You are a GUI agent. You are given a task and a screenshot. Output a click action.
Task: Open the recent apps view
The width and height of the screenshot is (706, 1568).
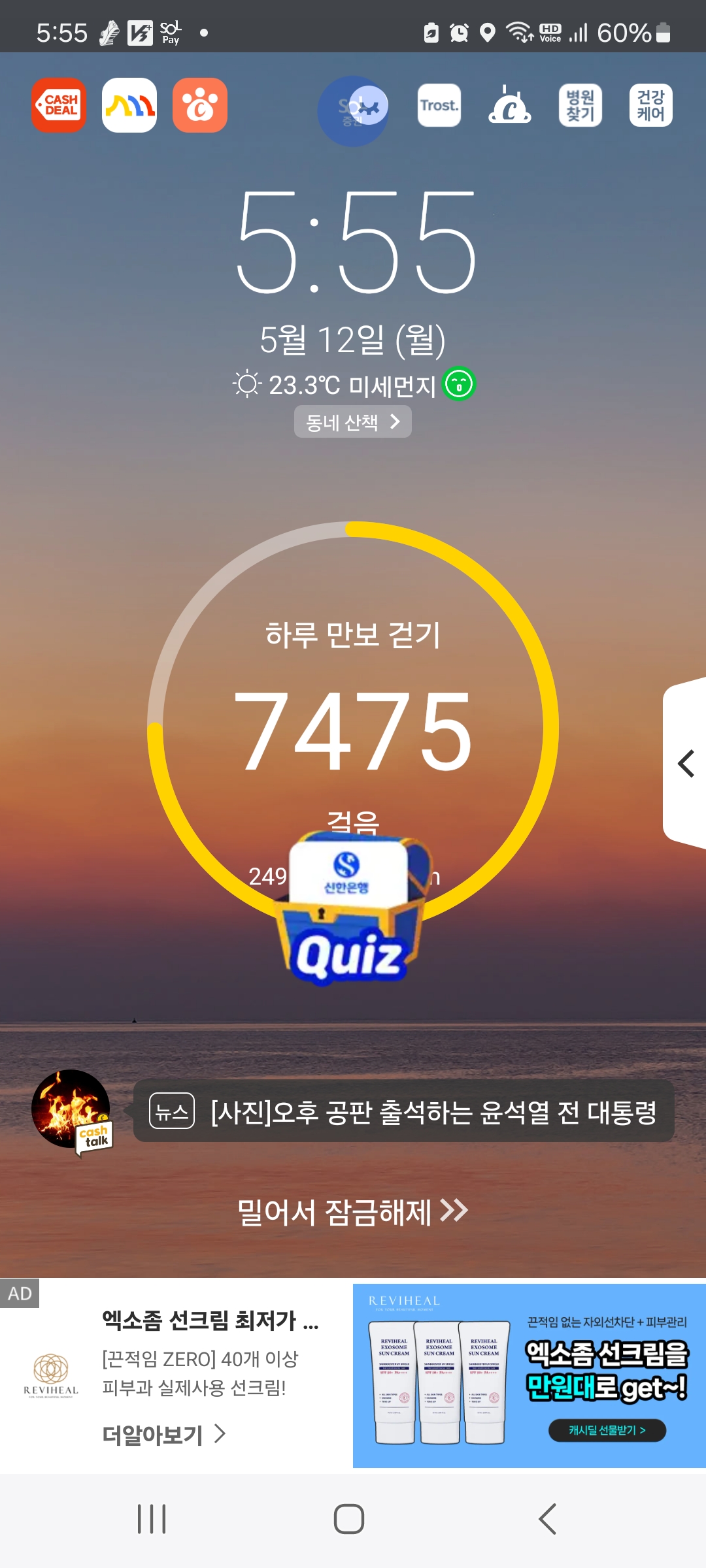point(152,1519)
